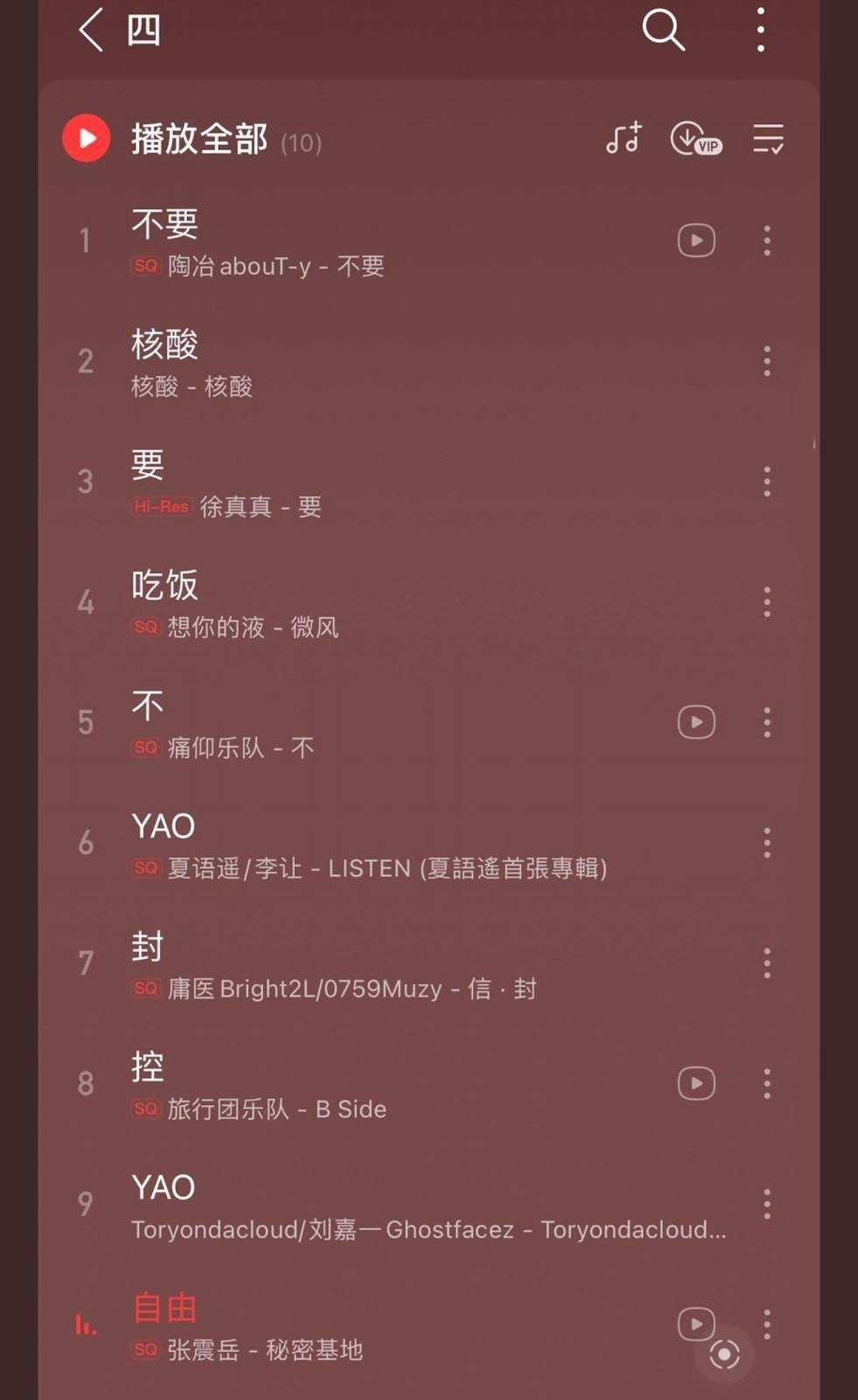Add songs with the music note plus icon
This screenshot has width=858, height=1400.
click(x=624, y=138)
